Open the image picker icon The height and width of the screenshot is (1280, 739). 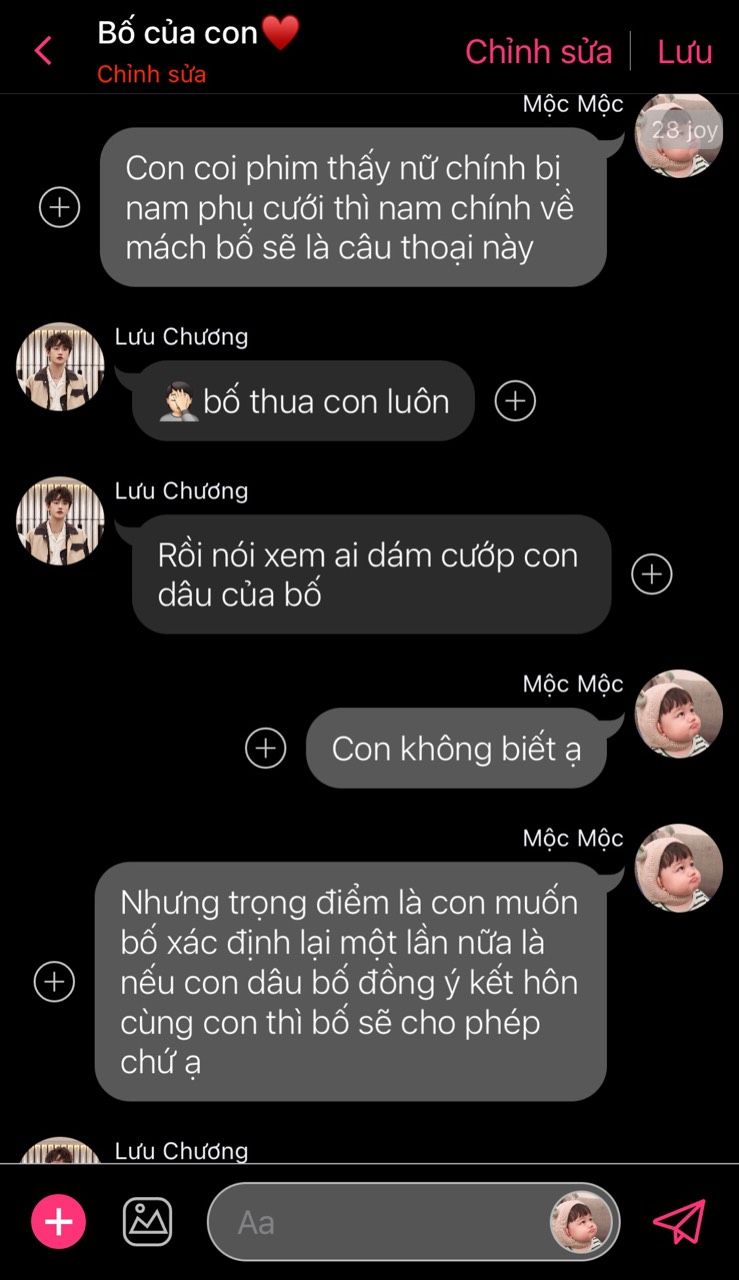click(147, 1222)
